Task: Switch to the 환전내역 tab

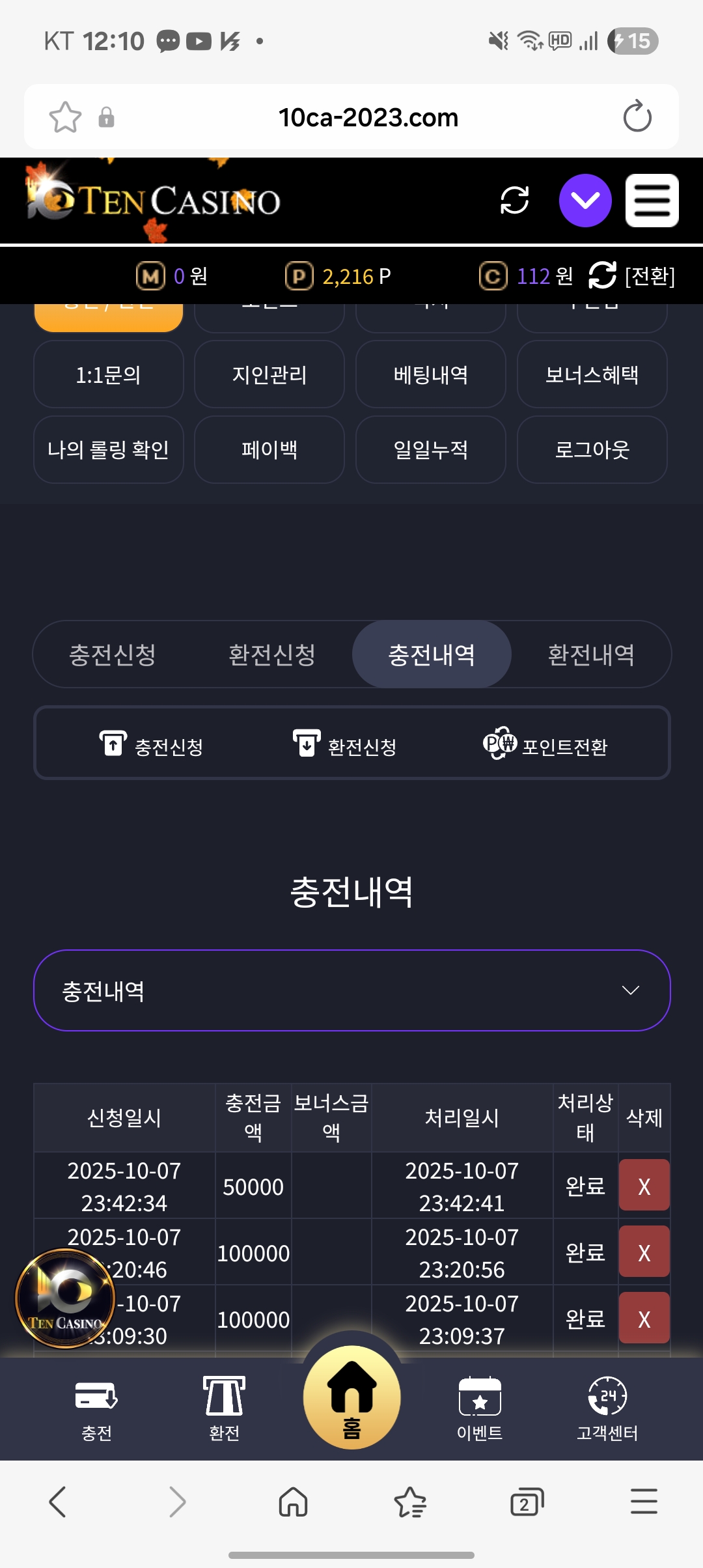Action: pos(590,654)
